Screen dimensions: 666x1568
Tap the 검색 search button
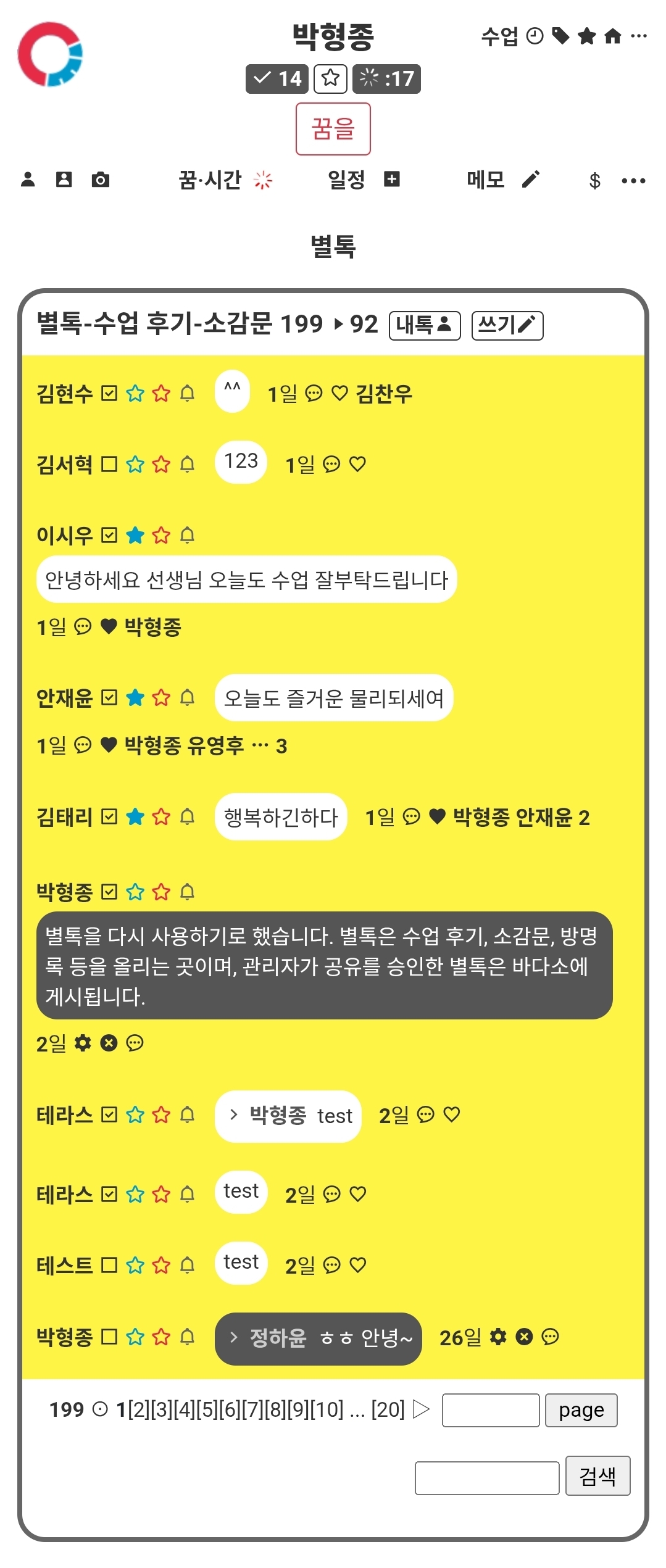pyautogui.click(x=597, y=1475)
